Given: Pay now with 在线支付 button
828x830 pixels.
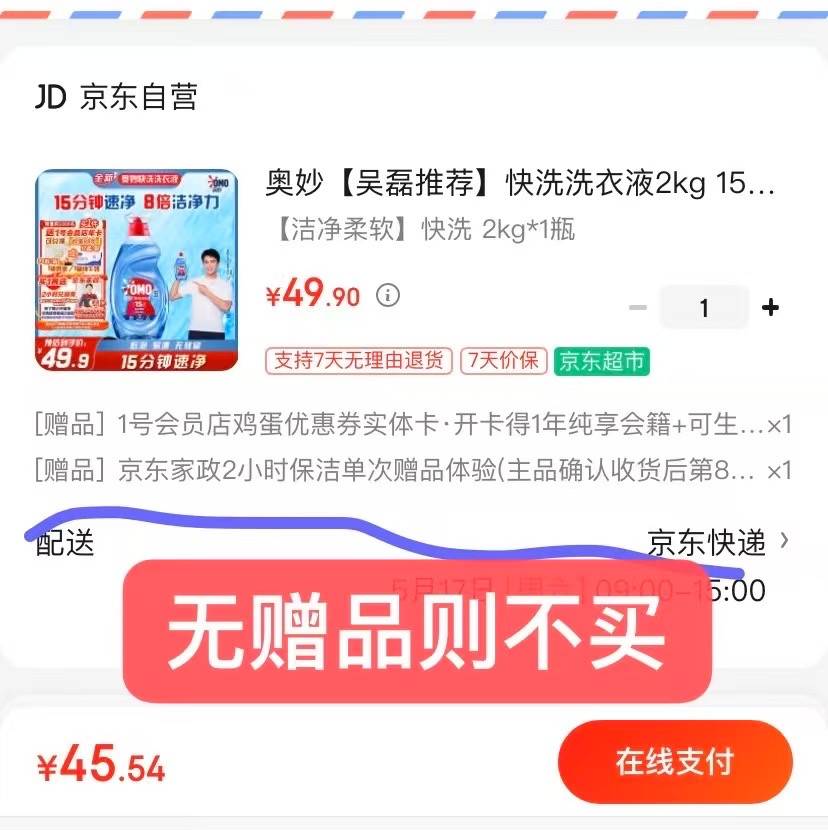Looking at the screenshot, I should (675, 761).
